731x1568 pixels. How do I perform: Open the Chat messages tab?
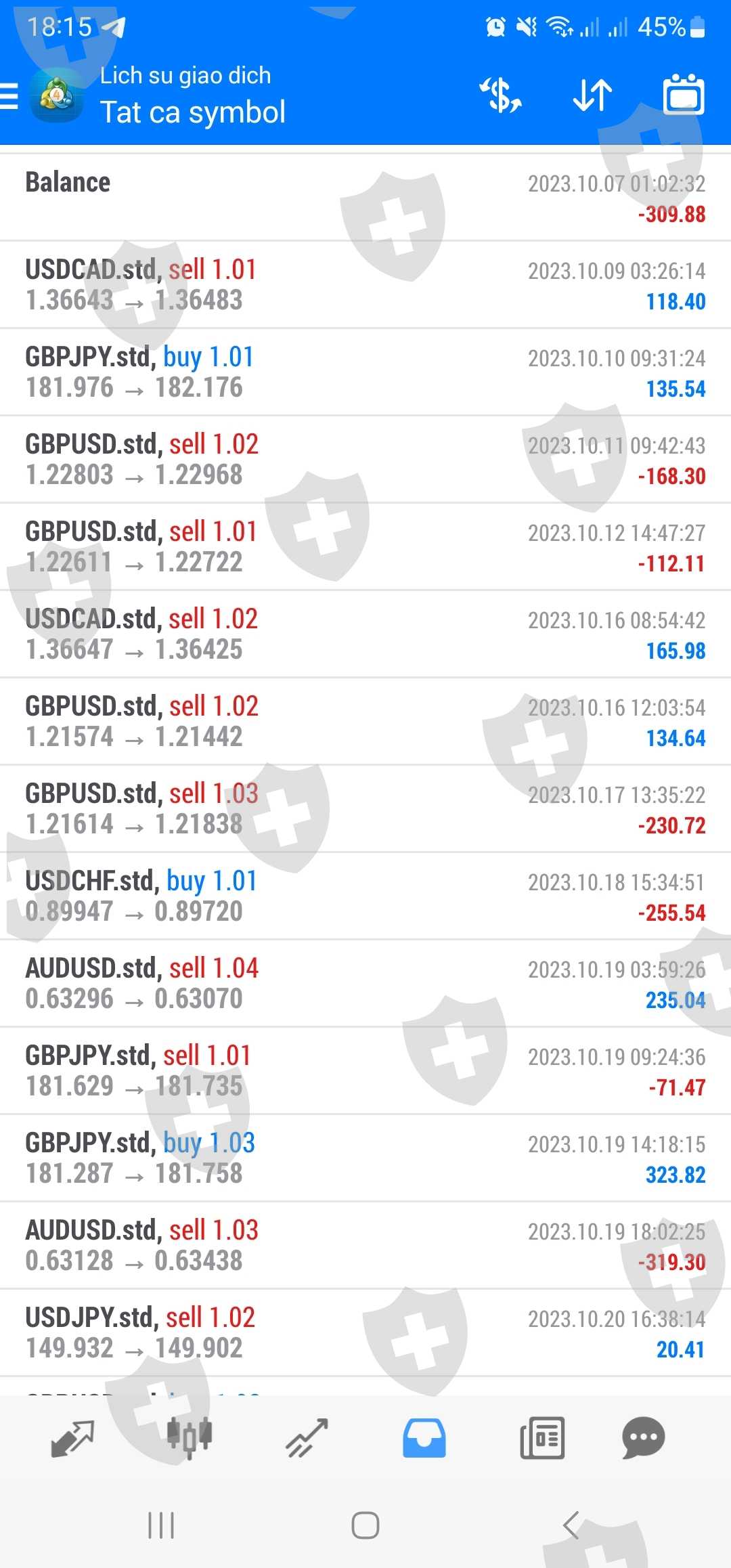click(643, 1437)
